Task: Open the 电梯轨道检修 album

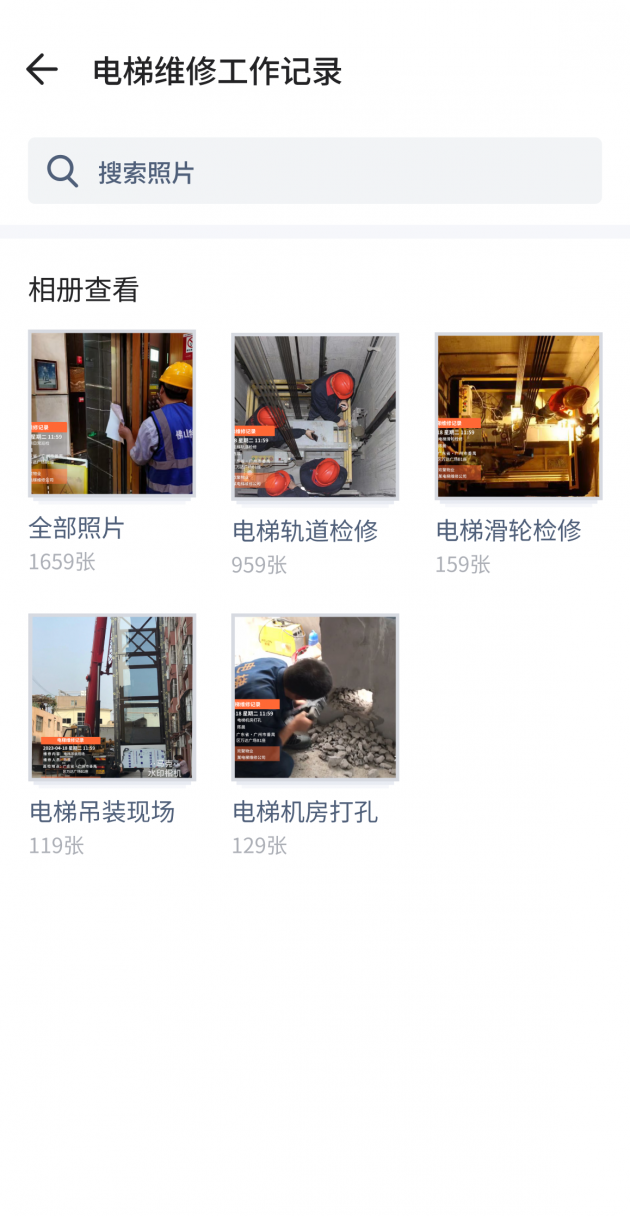Action: [x=315, y=416]
